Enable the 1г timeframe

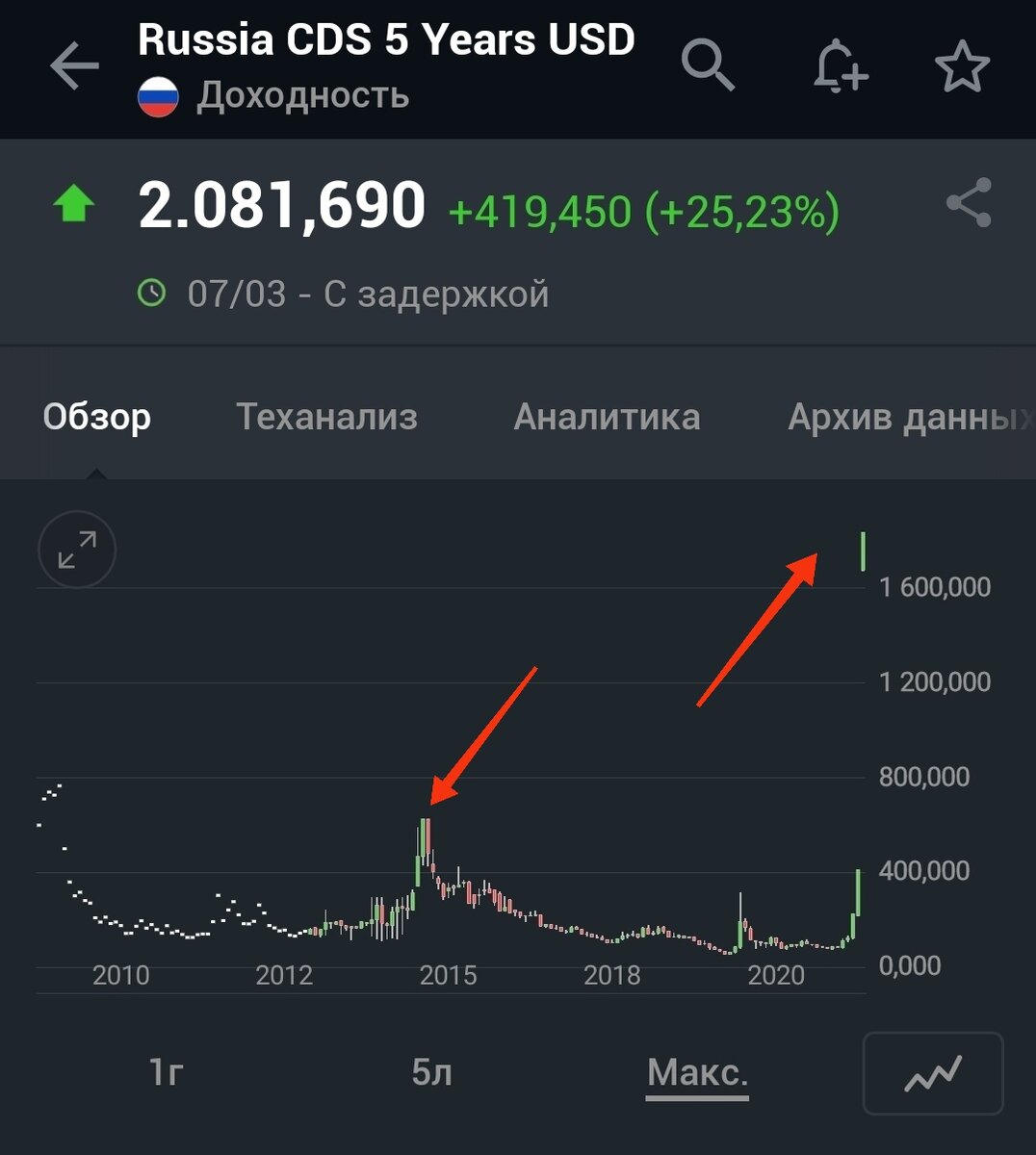click(x=168, y=1069)
